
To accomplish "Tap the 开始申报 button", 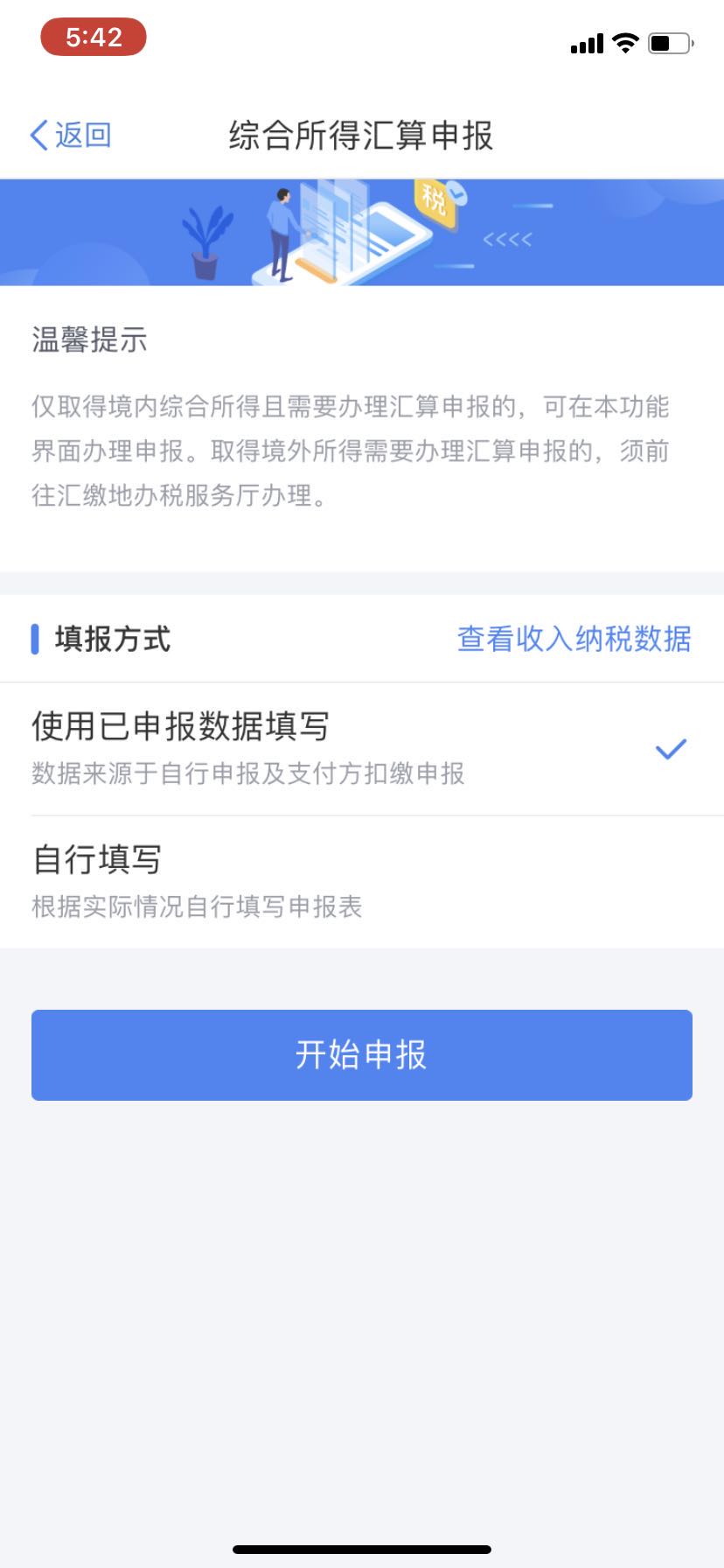I will pos(361,1054).
